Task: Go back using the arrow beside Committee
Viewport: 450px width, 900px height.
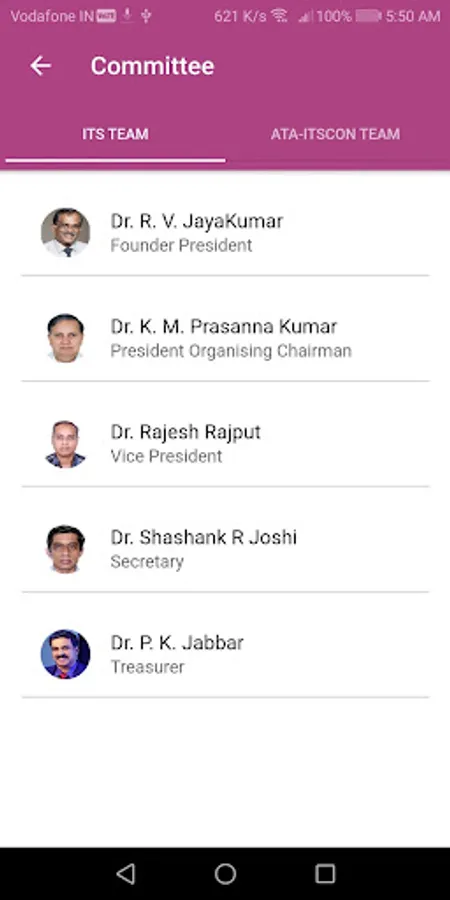Action: click(x=41, y=66)
